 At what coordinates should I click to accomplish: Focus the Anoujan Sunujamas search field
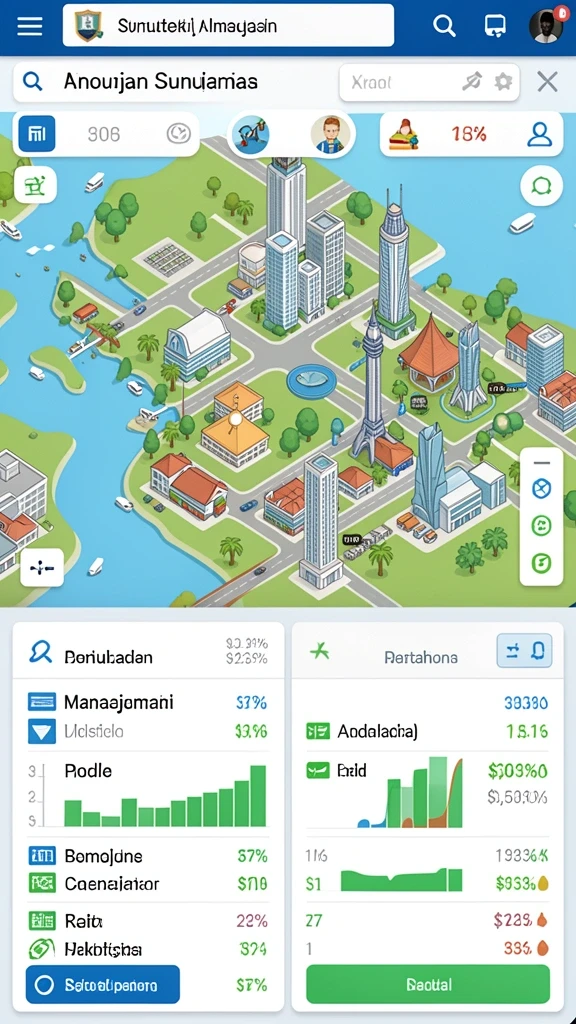pyautogui.click(x=173, y=82)
